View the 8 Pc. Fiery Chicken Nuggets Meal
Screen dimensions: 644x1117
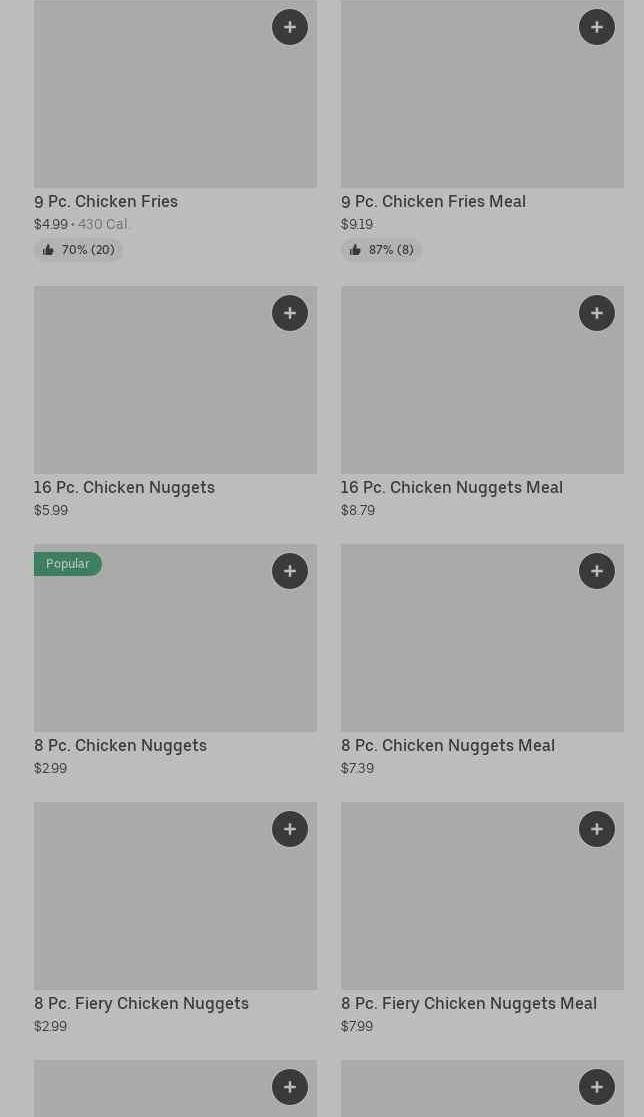click(x=468, y=1003)
